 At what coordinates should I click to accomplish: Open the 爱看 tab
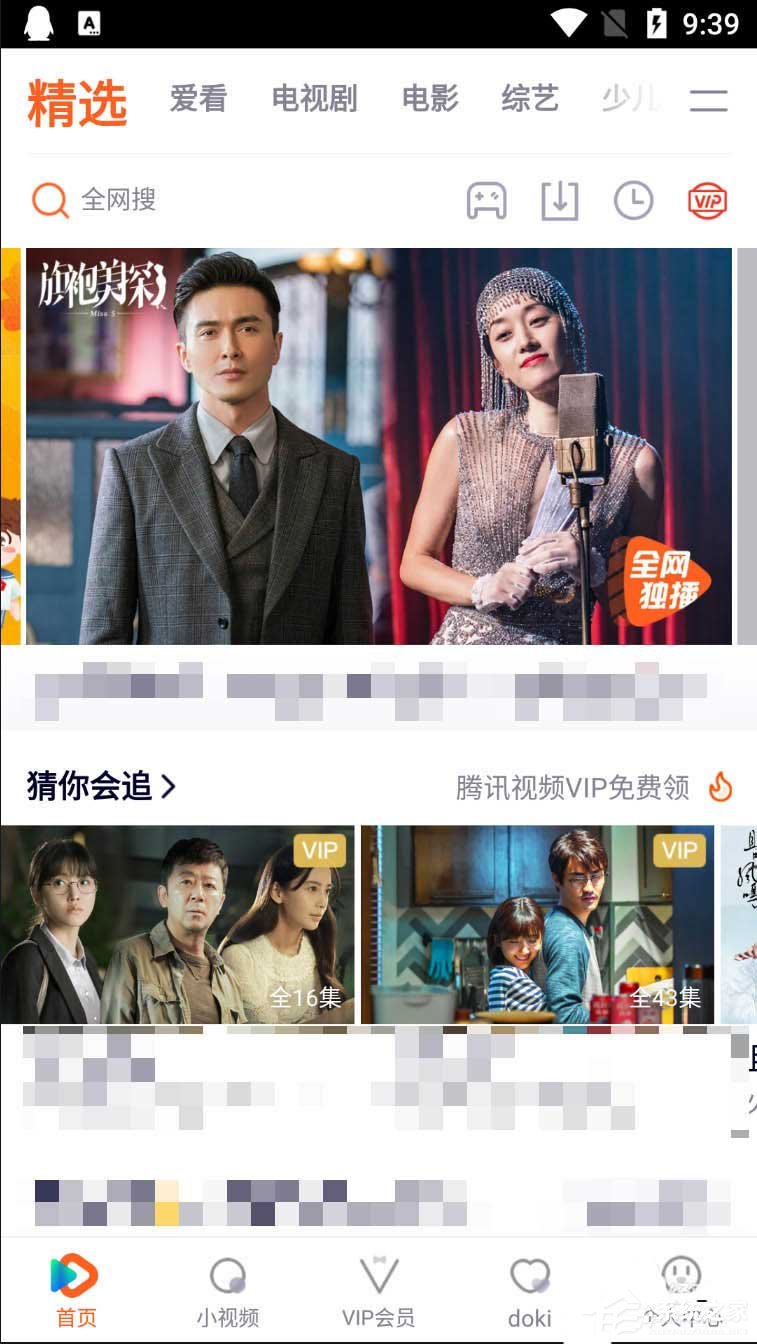pos(198,98)
